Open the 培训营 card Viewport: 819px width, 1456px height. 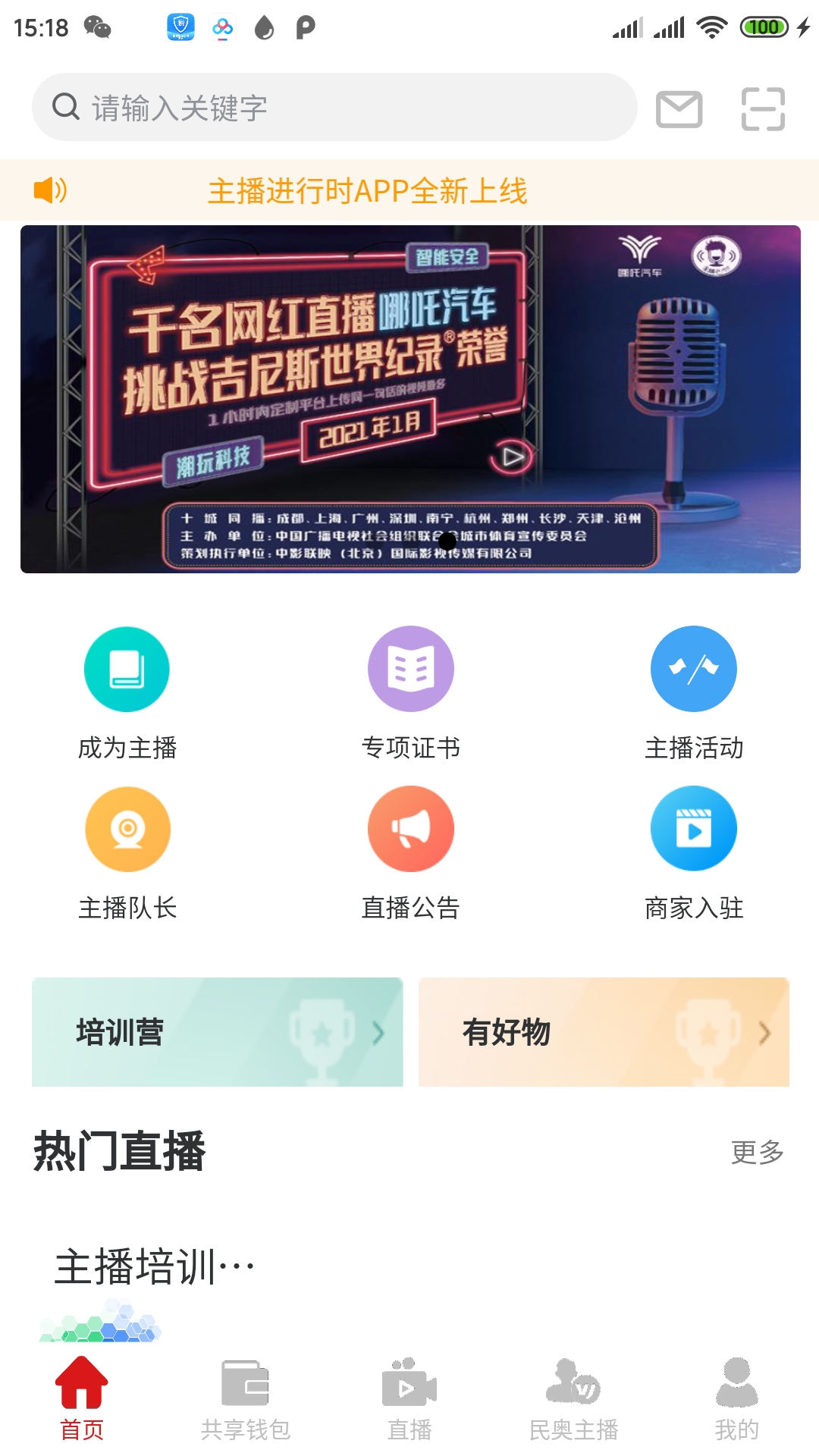point(217,1032)
